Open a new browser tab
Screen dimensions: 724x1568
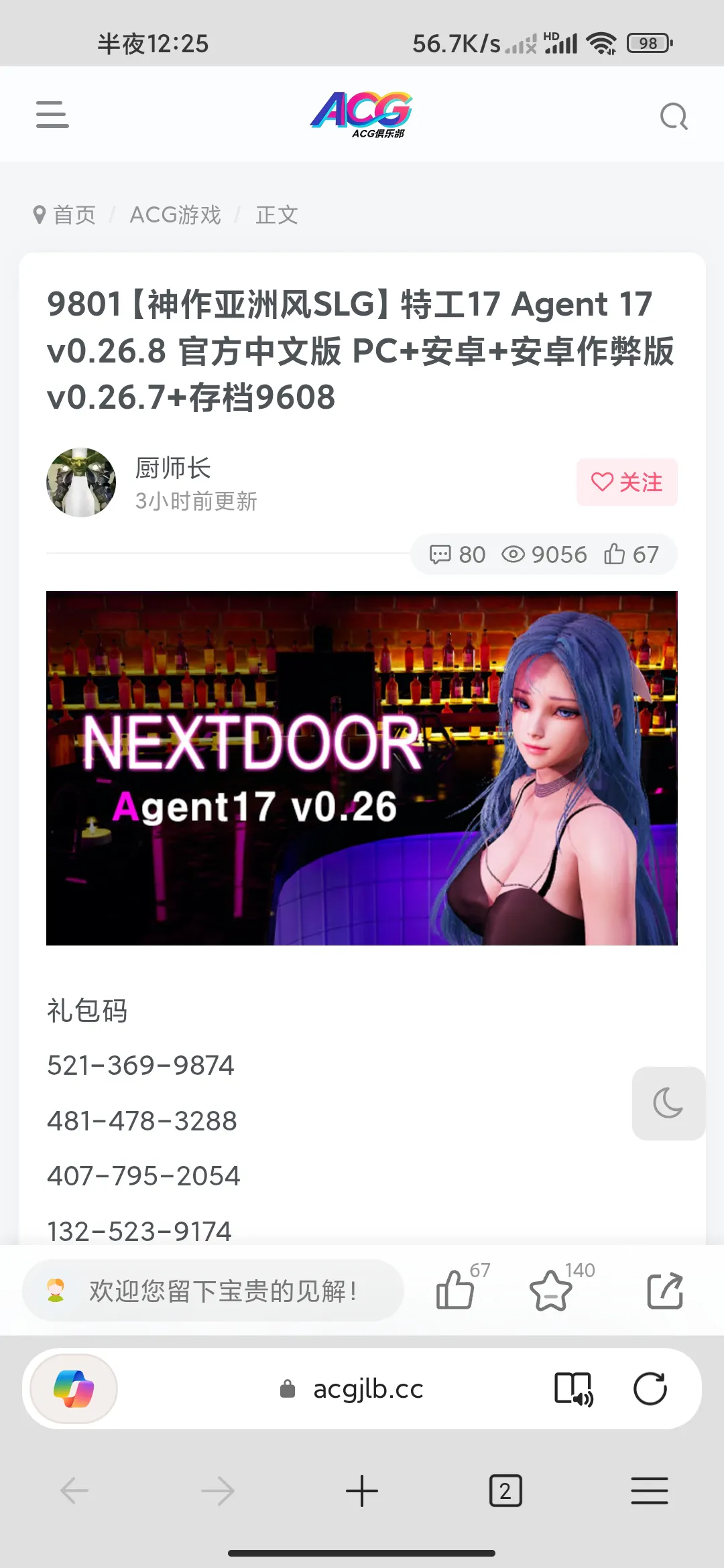coord(362,1492)
